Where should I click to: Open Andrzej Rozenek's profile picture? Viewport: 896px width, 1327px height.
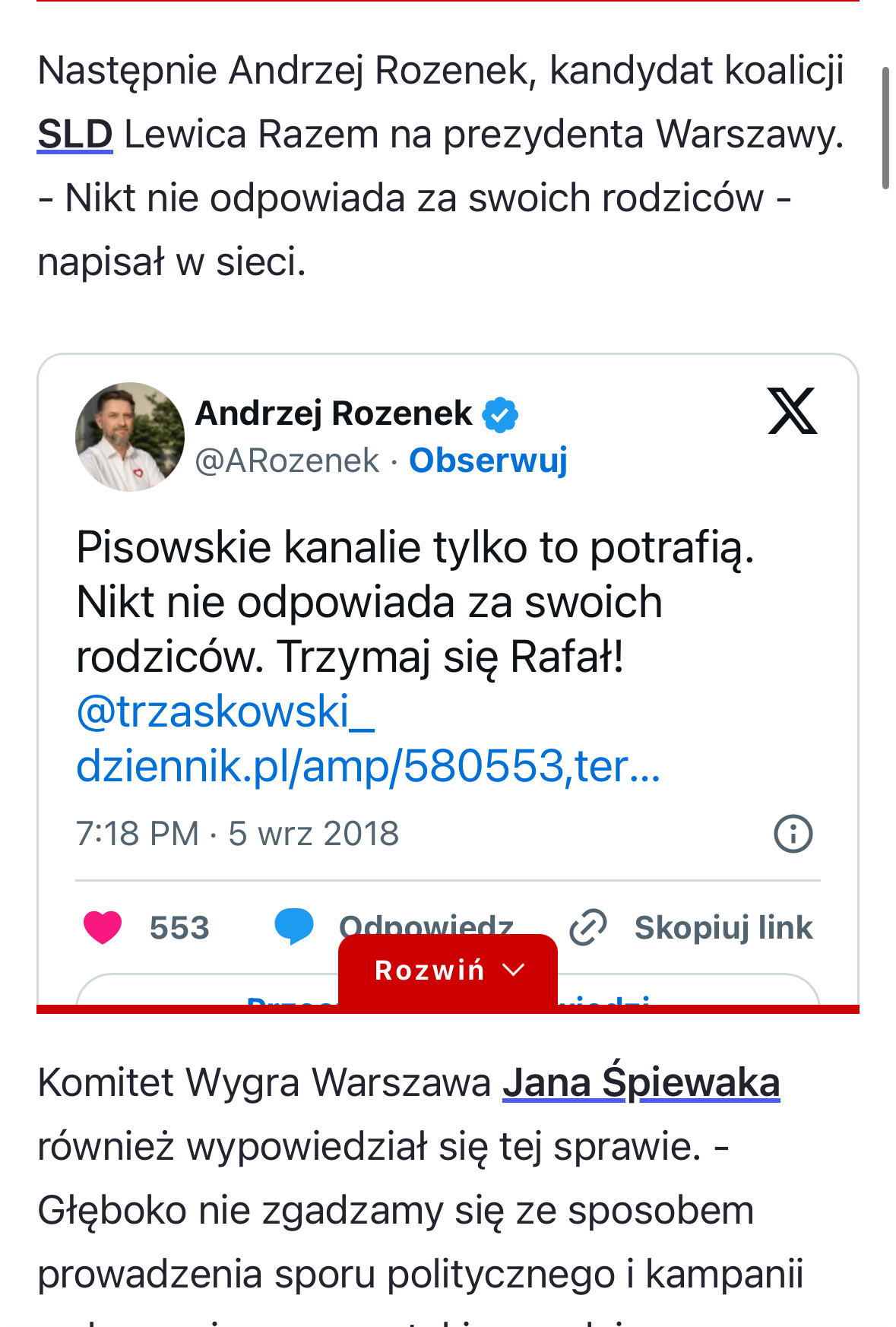click(129, 436)
